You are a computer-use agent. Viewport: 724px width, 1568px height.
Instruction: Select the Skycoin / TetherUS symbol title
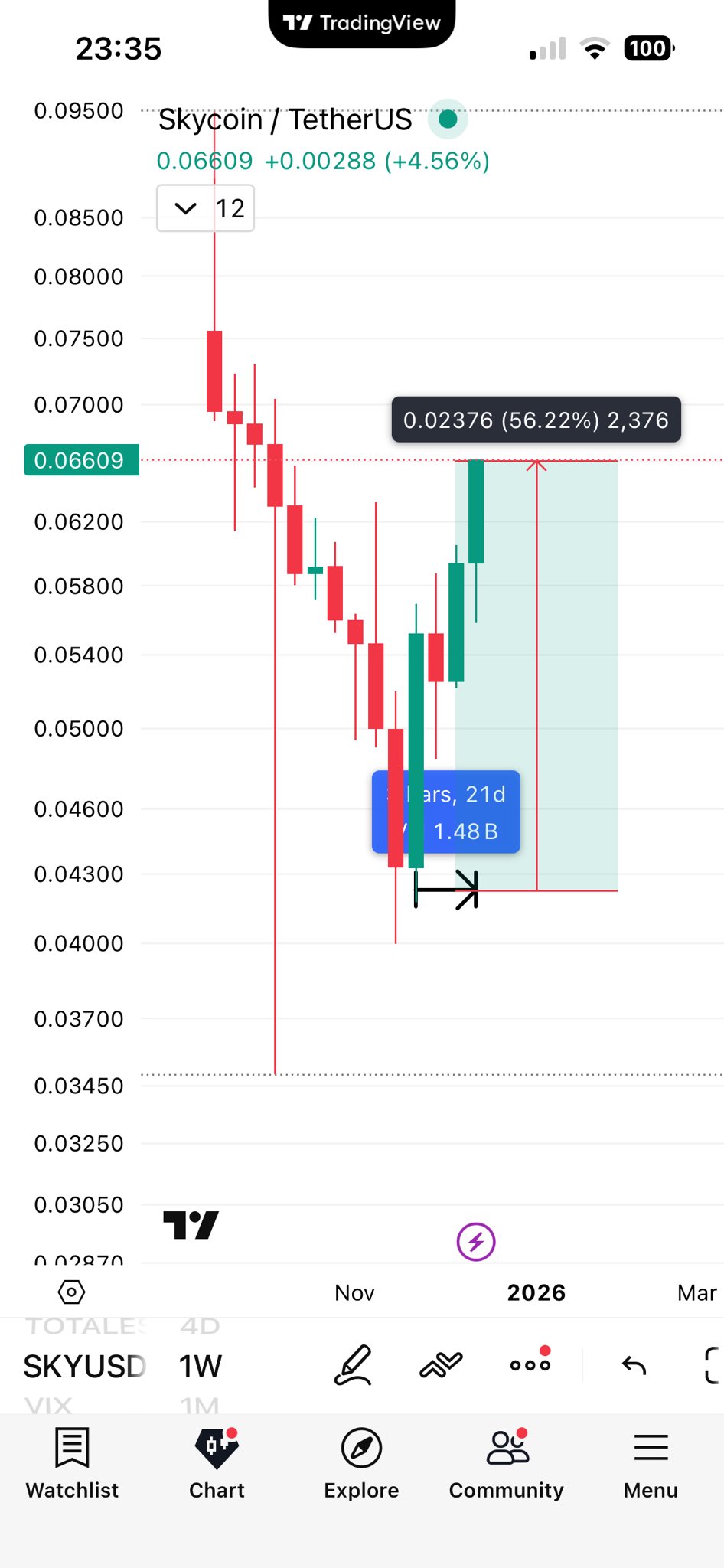tap(285, 120)
